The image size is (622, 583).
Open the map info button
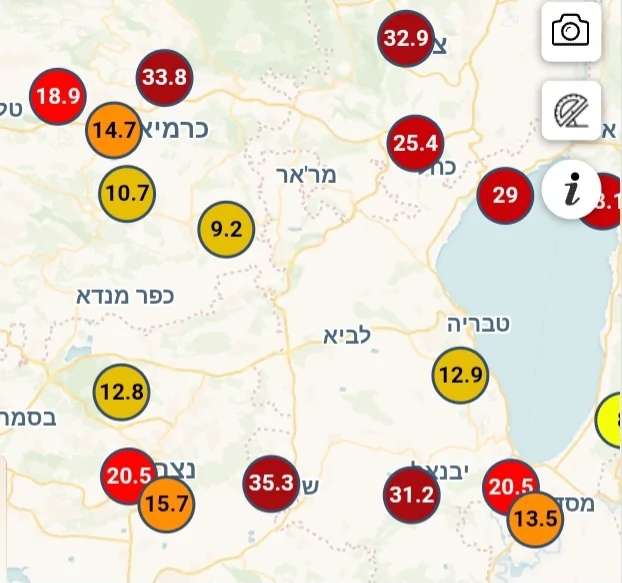(571, 190)
